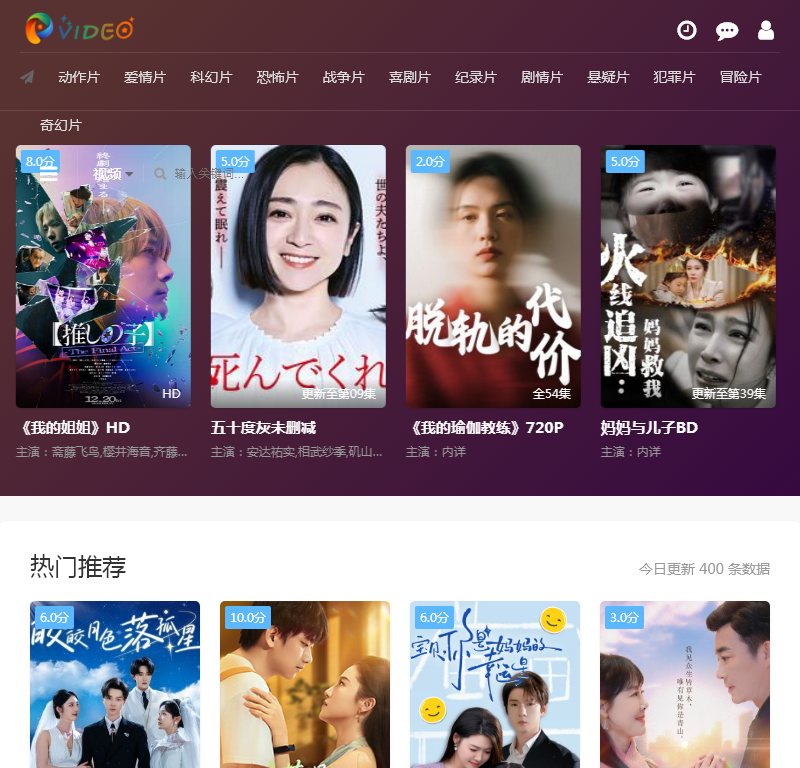This screenshot has width=800, height=768.
Task: Open 《我的瑜伽教练》720P card
Action: [493, 276]
